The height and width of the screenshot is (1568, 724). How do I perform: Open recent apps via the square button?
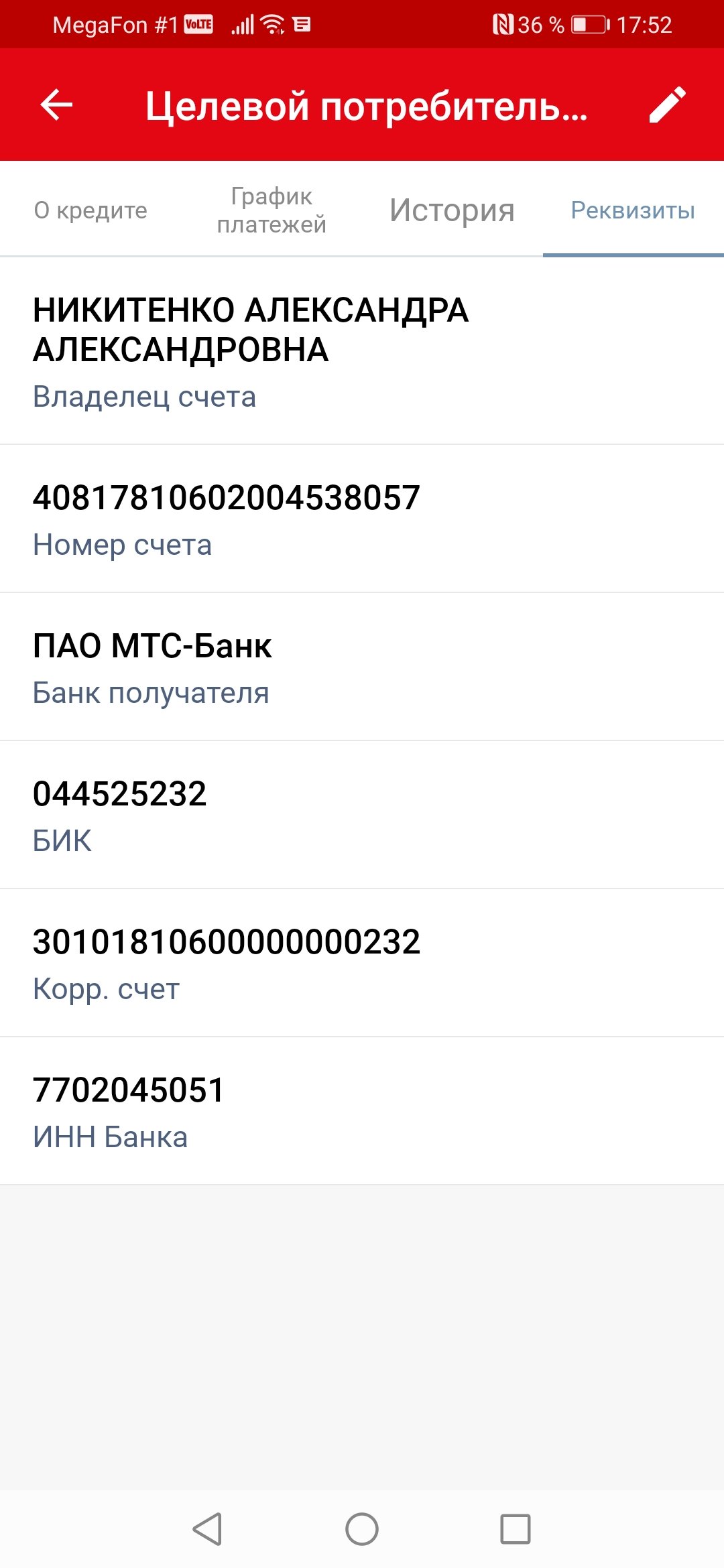click(x=516, y=1529)
